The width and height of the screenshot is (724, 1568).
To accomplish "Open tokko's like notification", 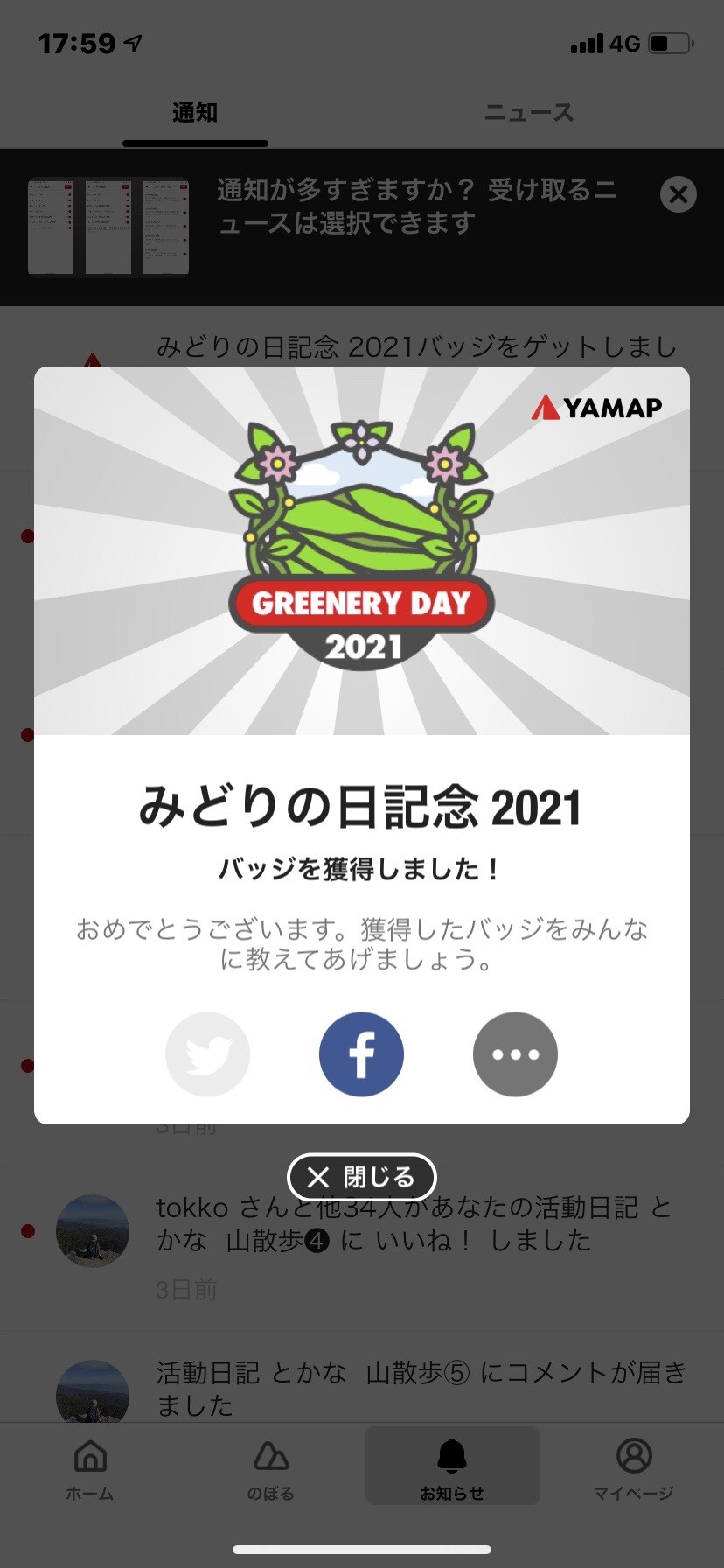I will pos(411,1225).
